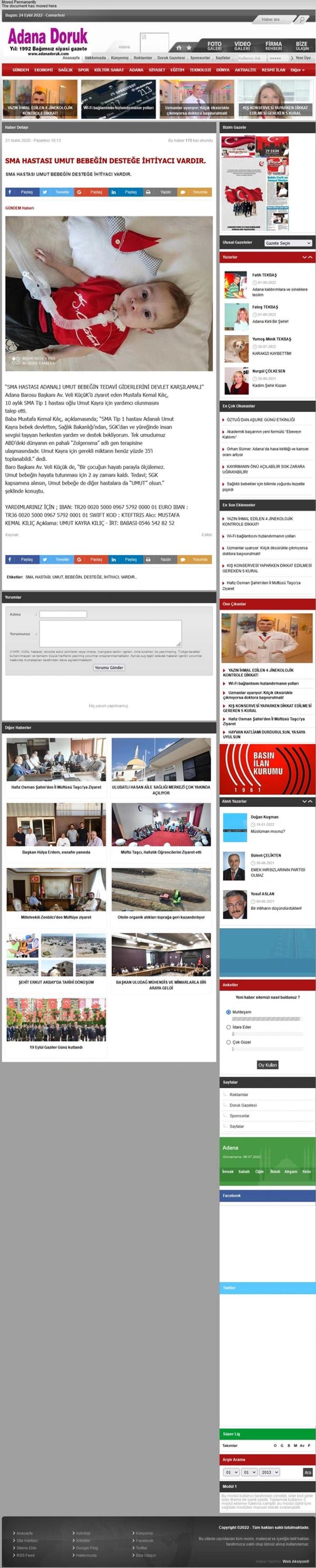This screenshot has width=316, height=1568.
Task: Tap the Yorumunuz comment text area
Action: [x=110, y=633]
